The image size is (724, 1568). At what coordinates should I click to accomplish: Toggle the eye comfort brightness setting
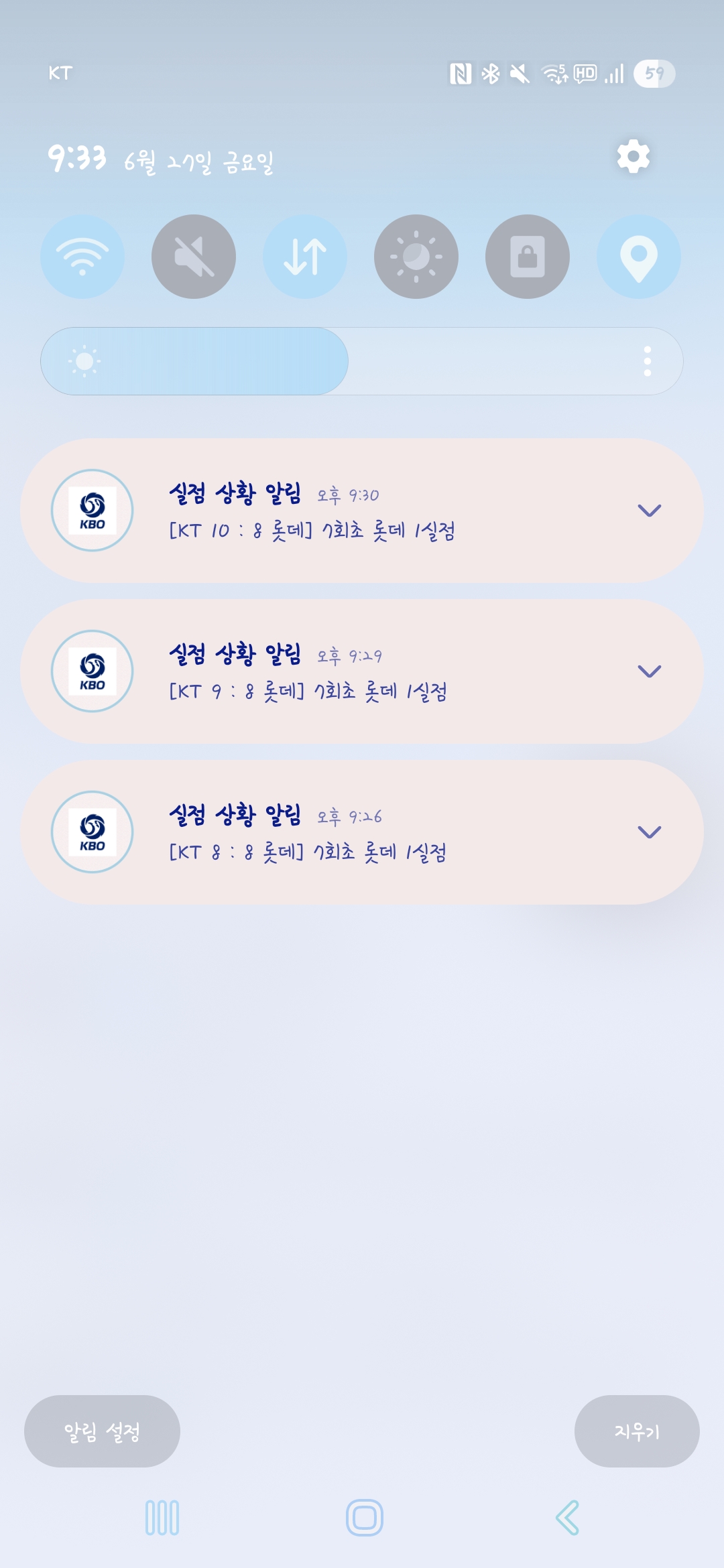[x=416, y=257]
